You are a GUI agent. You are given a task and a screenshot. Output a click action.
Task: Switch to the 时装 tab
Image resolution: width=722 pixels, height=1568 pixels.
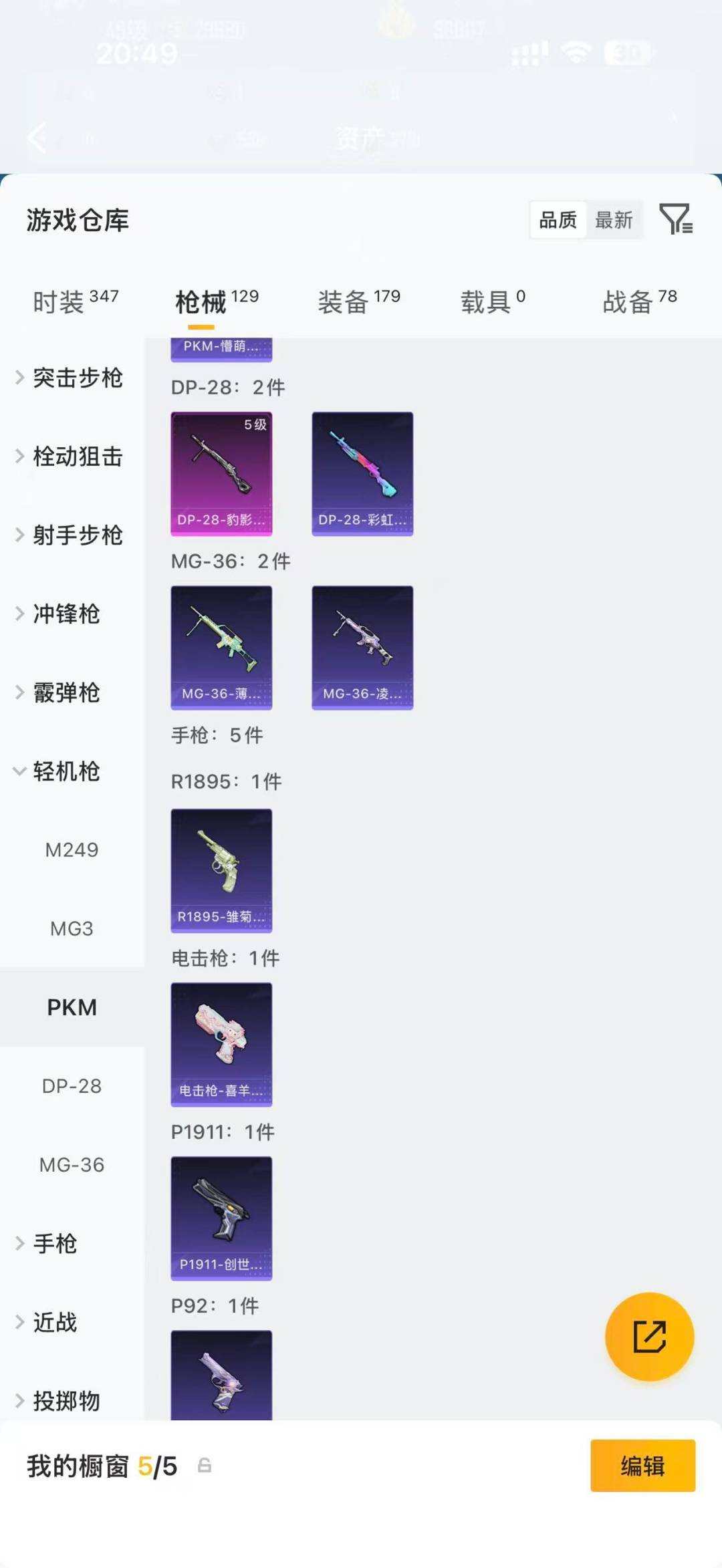click(76, 301)
